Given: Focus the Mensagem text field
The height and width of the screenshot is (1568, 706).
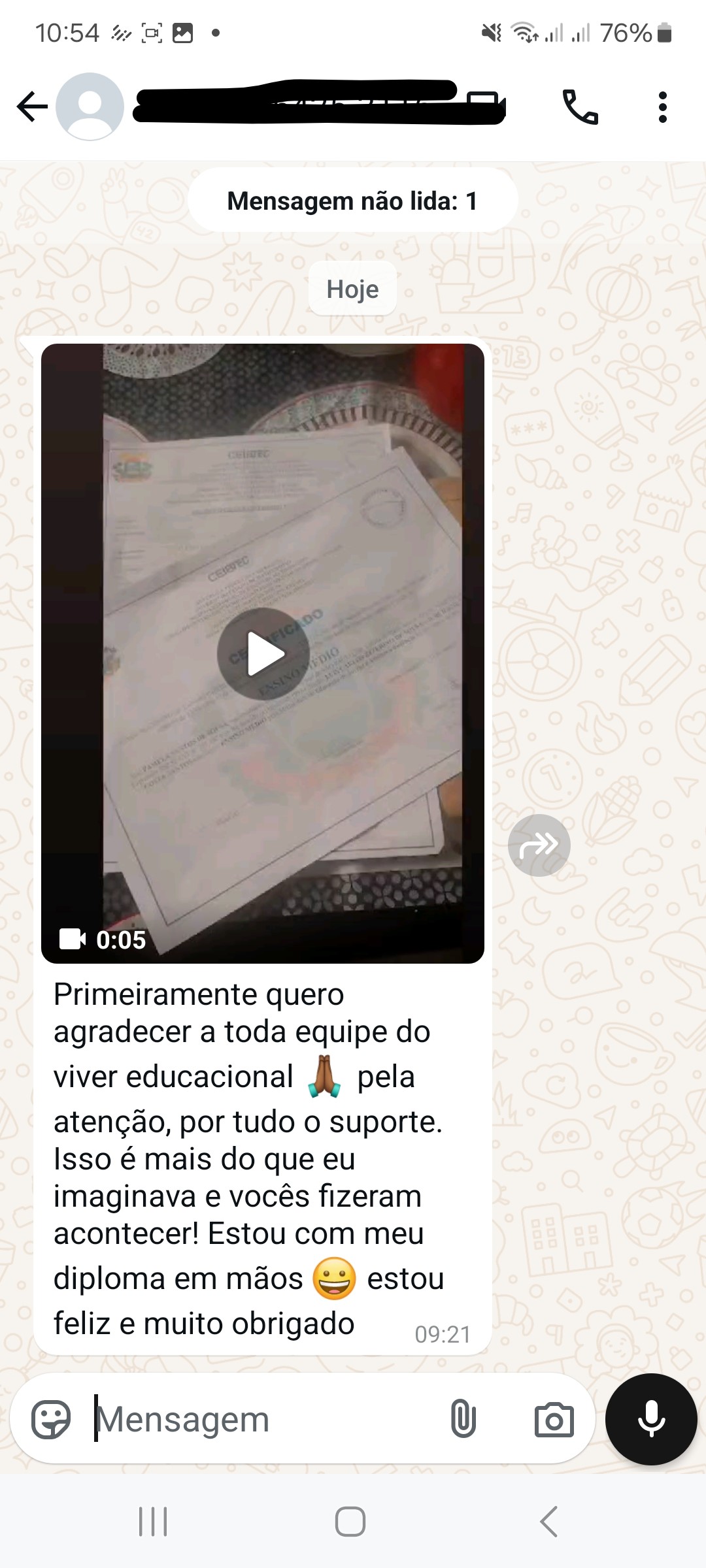Looking at the screenshot, I should coord(261,1419).
